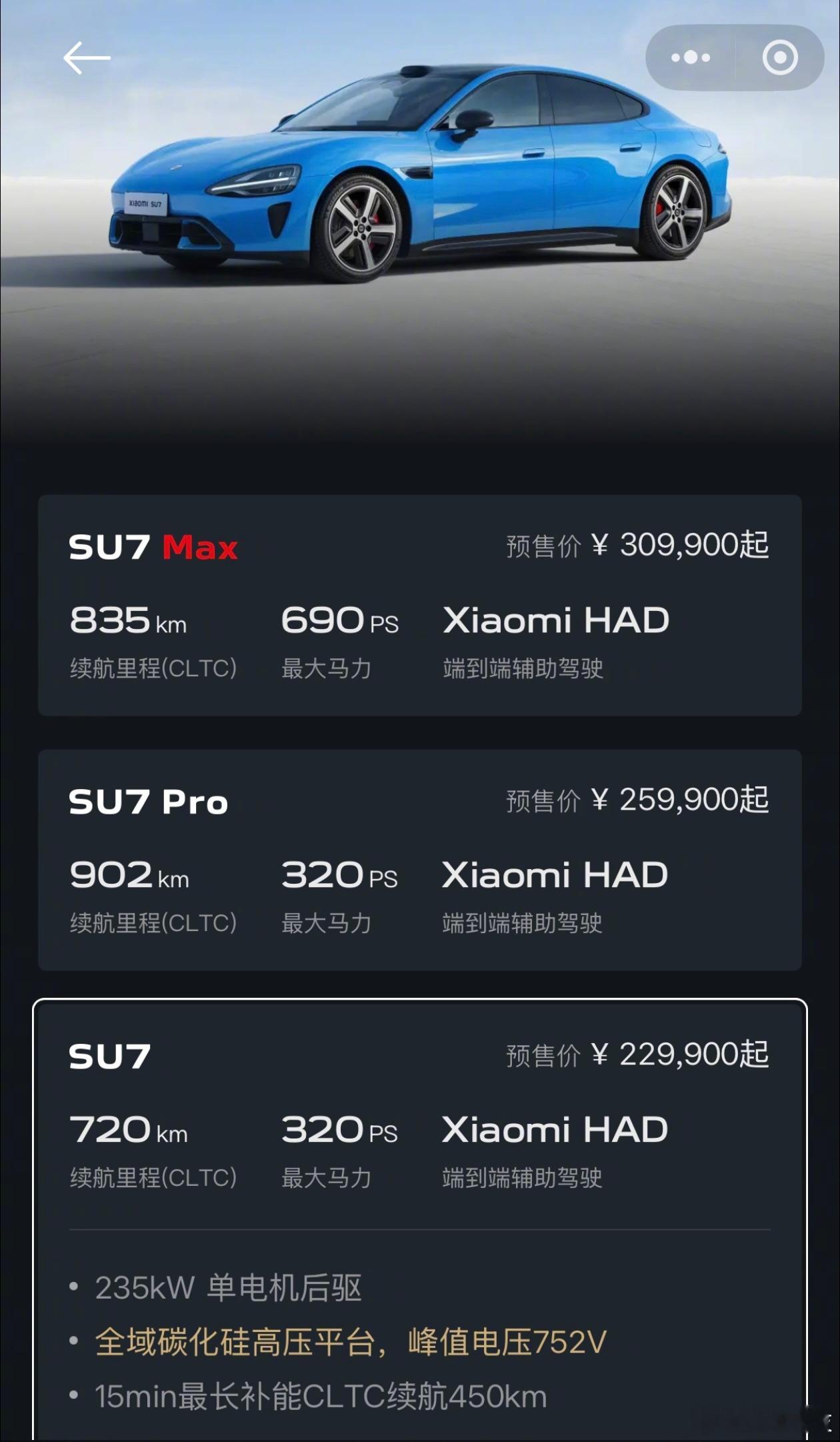This screenshot has width=840, height=1442.
Task: Tap the circular close capsule icon
Action: pos(779,57)
